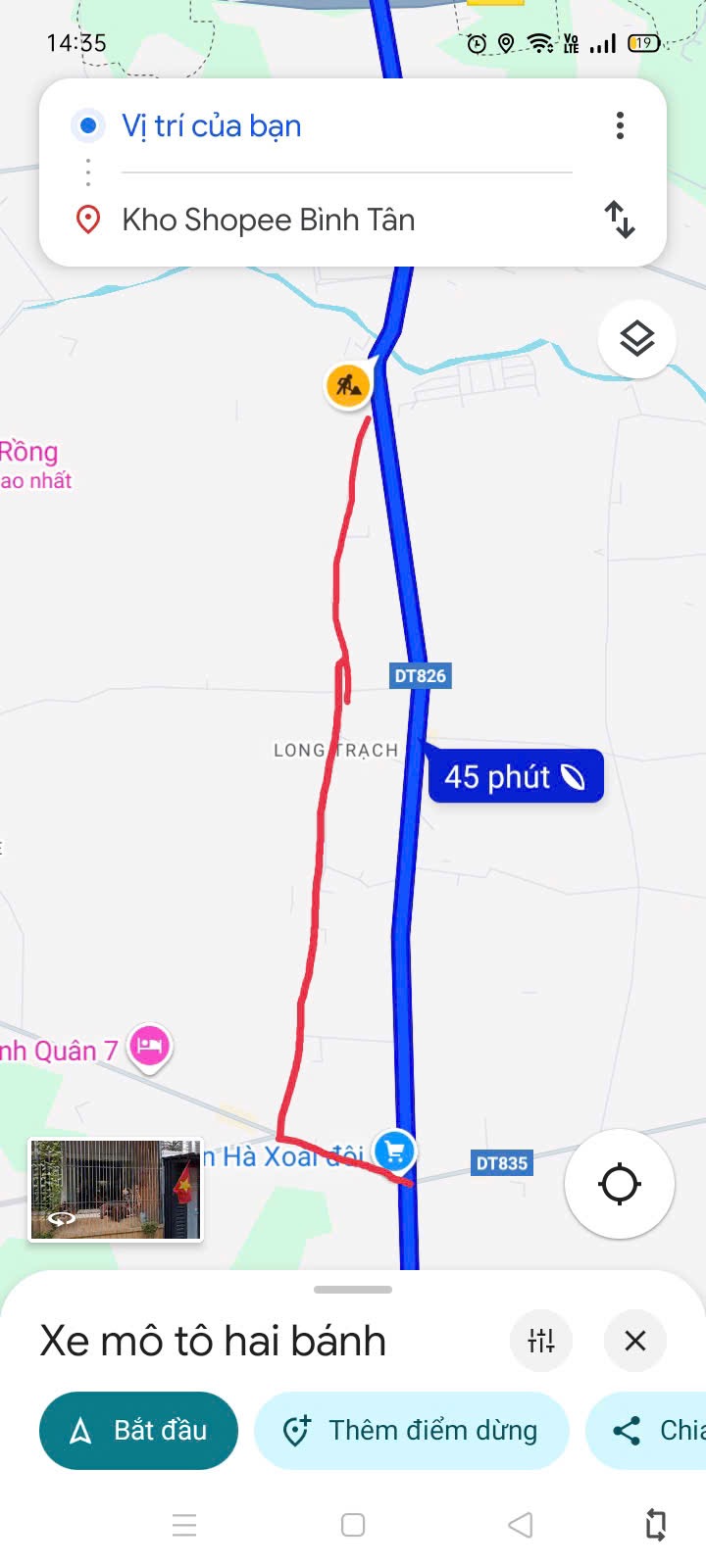Screen dimensions: 706x1568
Task: Tap the roadwork warning marker
Action: click(348, 385)
